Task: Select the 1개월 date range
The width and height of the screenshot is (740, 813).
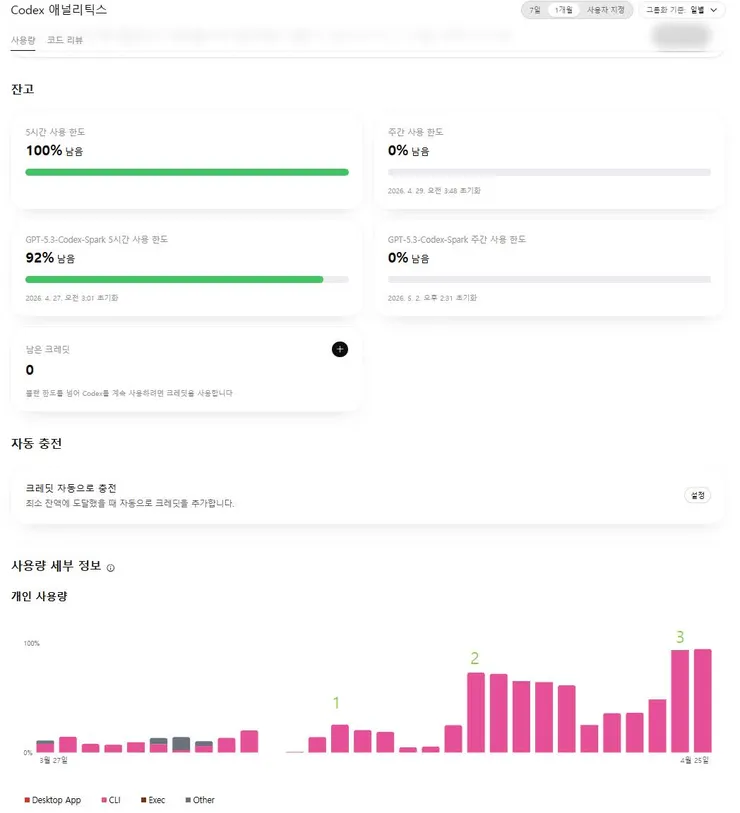Action: (x=563, y=10)
